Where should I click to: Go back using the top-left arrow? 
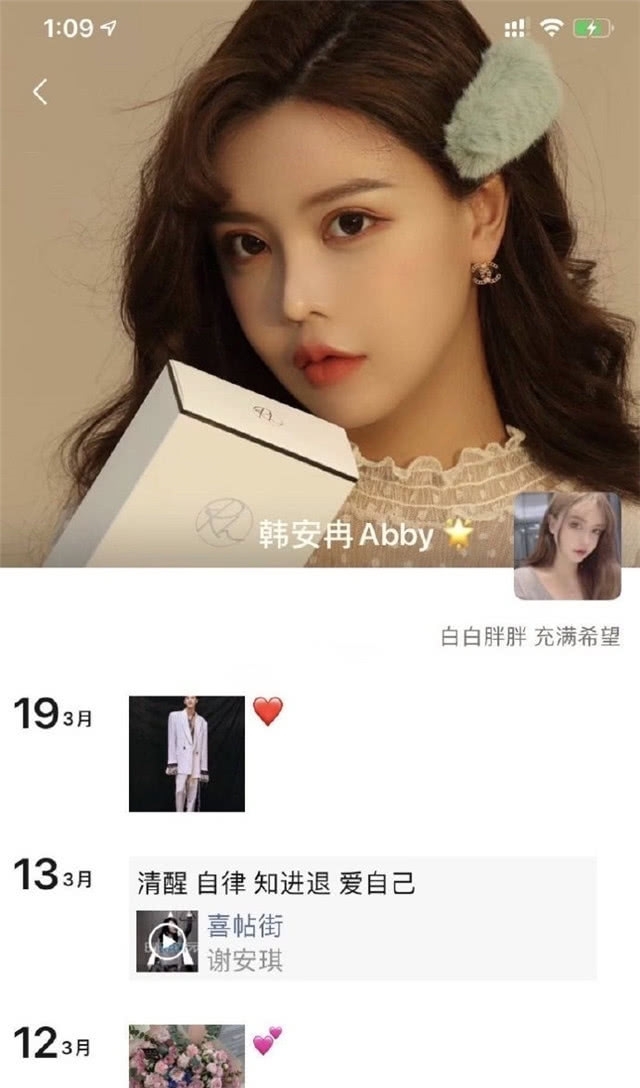pyautogui.click(x=40, y=93)
